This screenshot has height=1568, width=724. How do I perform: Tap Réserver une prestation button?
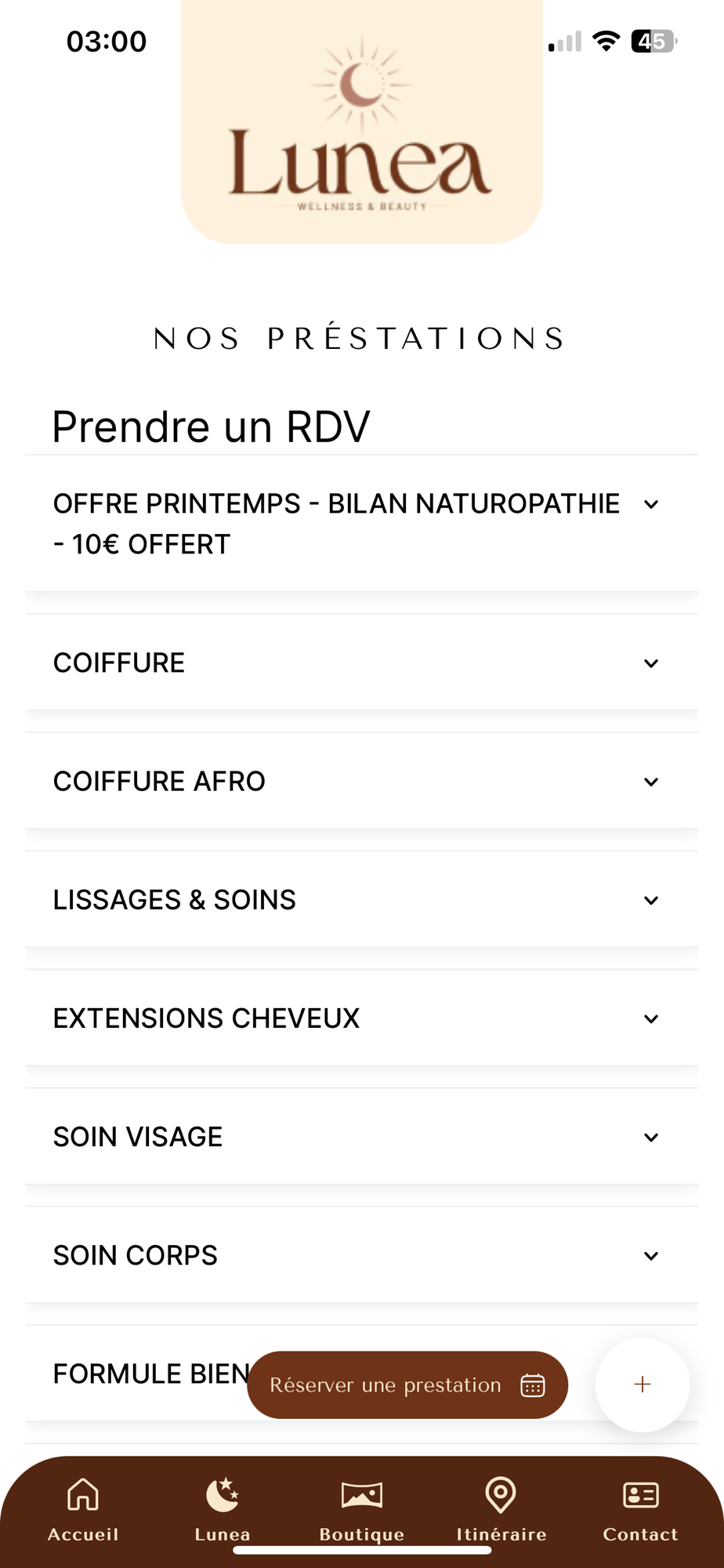point(407,1385)
